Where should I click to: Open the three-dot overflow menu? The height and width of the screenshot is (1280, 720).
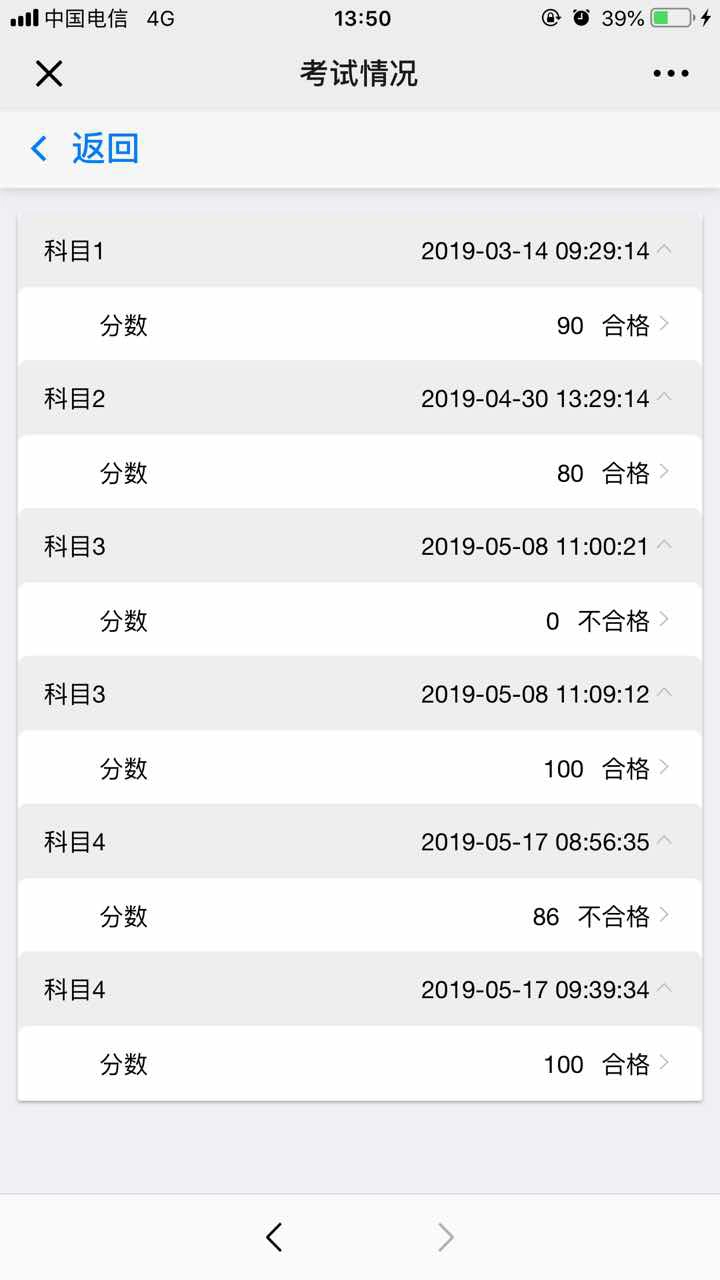pos(671,74)
